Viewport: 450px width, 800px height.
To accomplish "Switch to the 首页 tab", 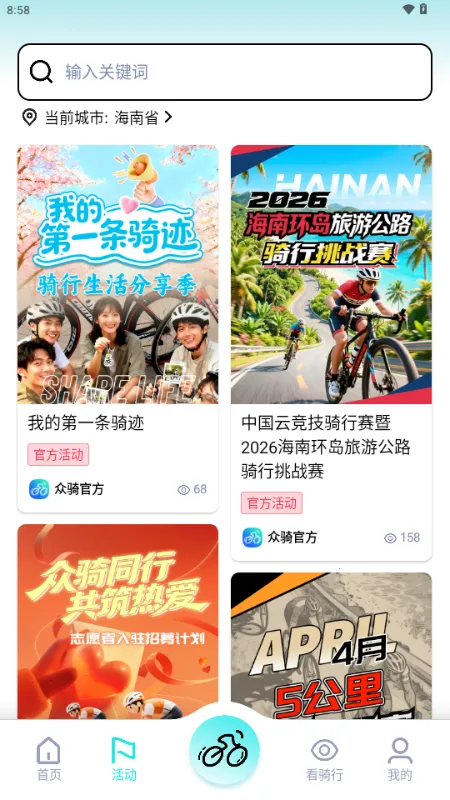I will (x=49, y=759).
